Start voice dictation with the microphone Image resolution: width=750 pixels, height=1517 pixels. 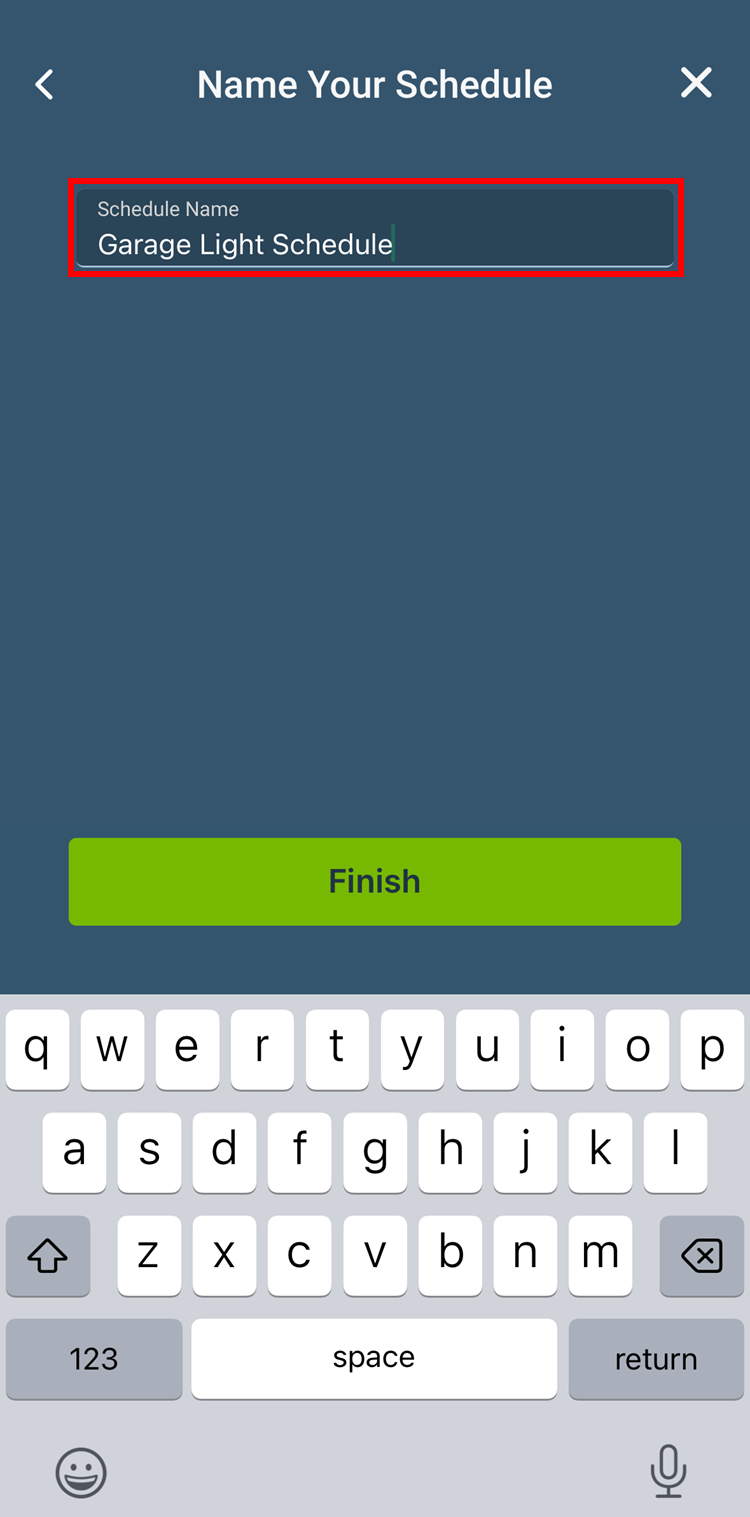pos(668,1472)
